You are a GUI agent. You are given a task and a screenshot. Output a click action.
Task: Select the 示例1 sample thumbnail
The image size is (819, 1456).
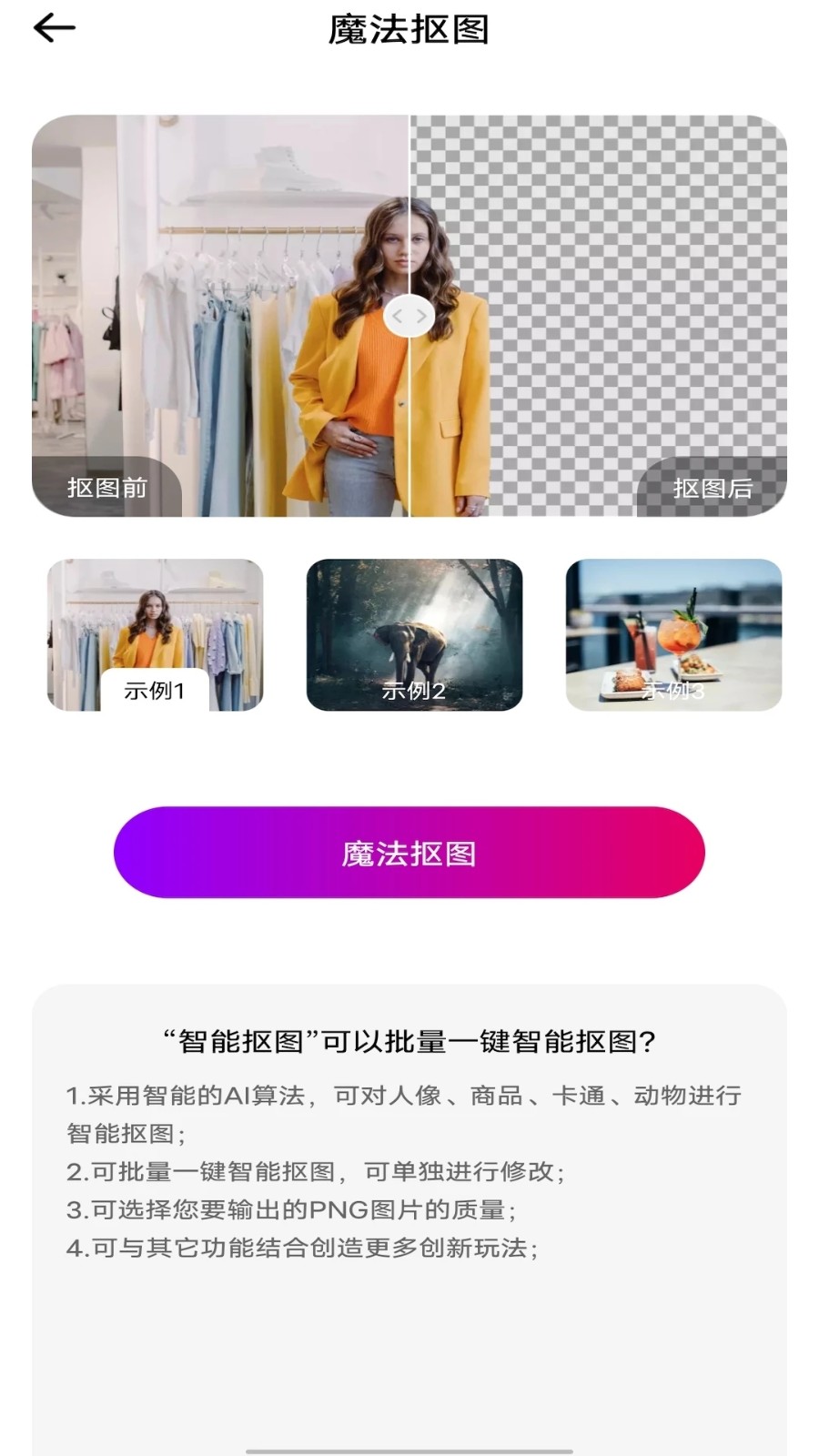pos(156,634)
